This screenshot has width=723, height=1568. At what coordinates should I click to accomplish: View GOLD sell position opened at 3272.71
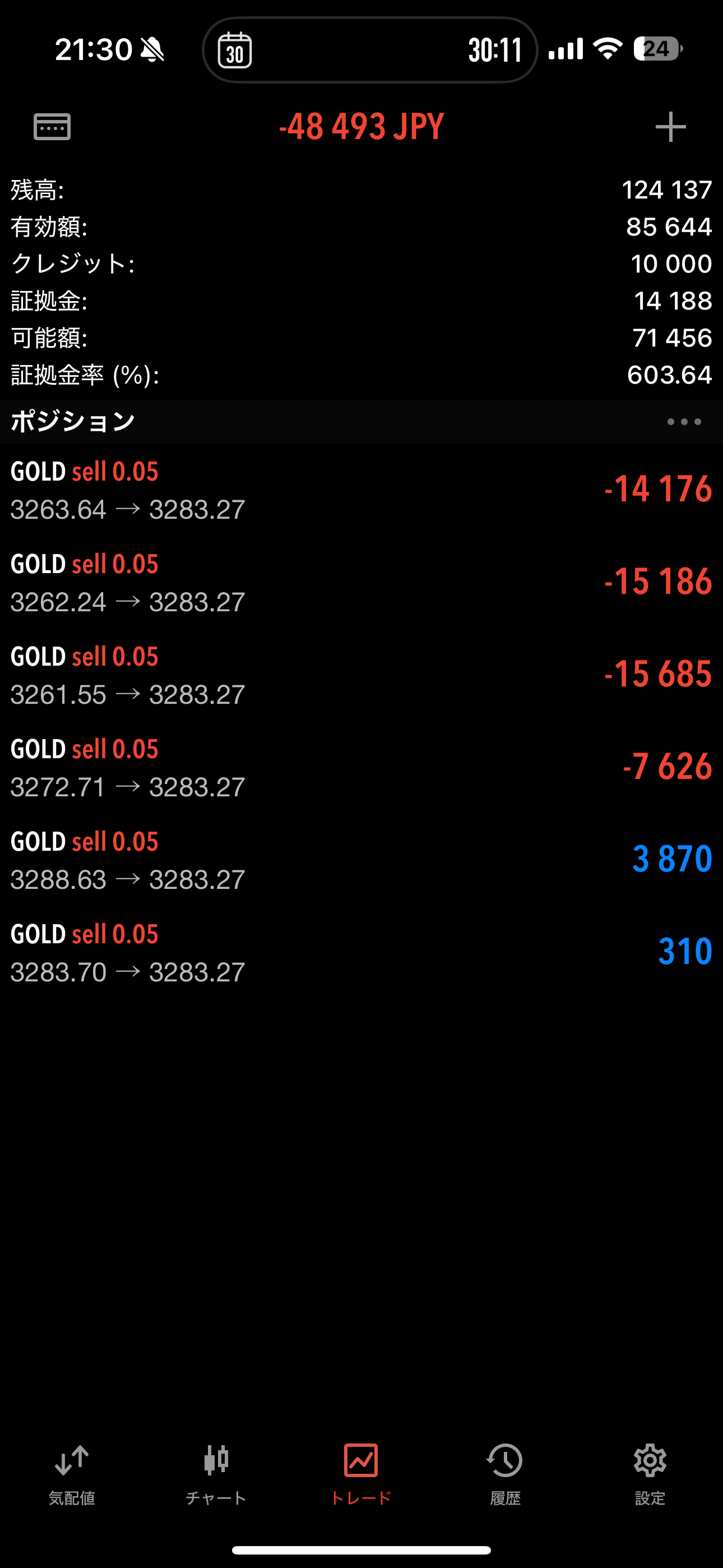click(361, 768)
